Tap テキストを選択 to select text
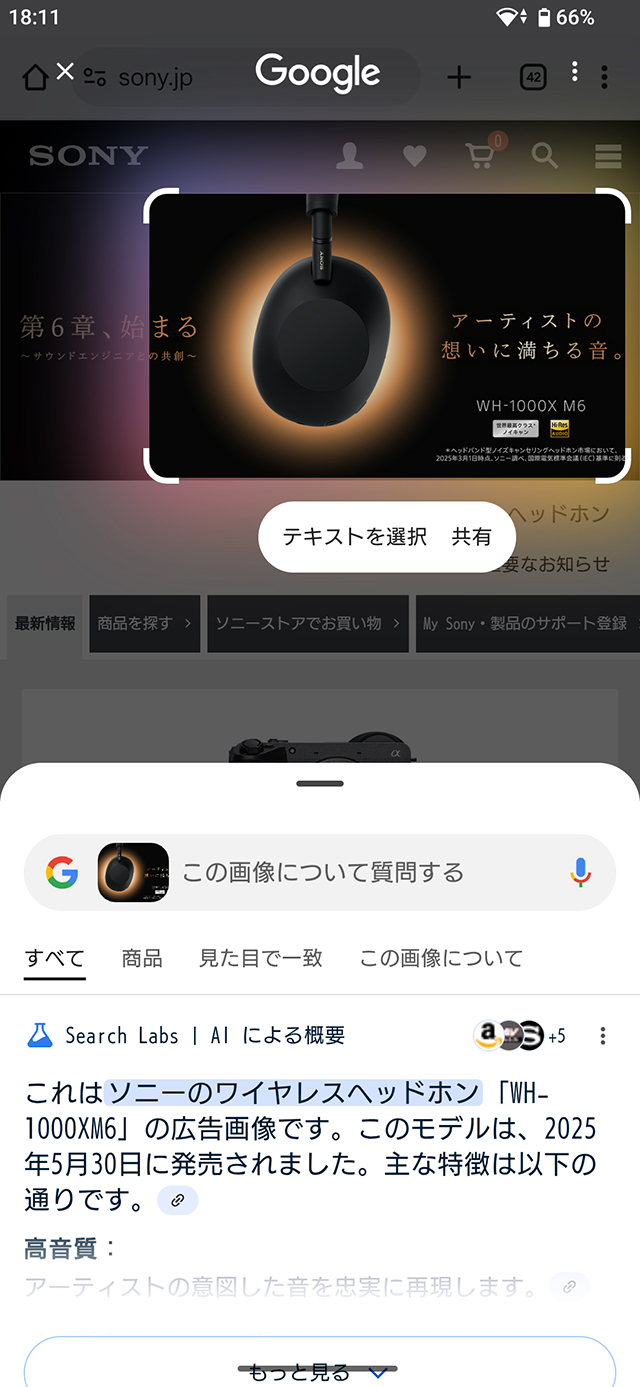640x1387 pixels. tap(354, 537)
